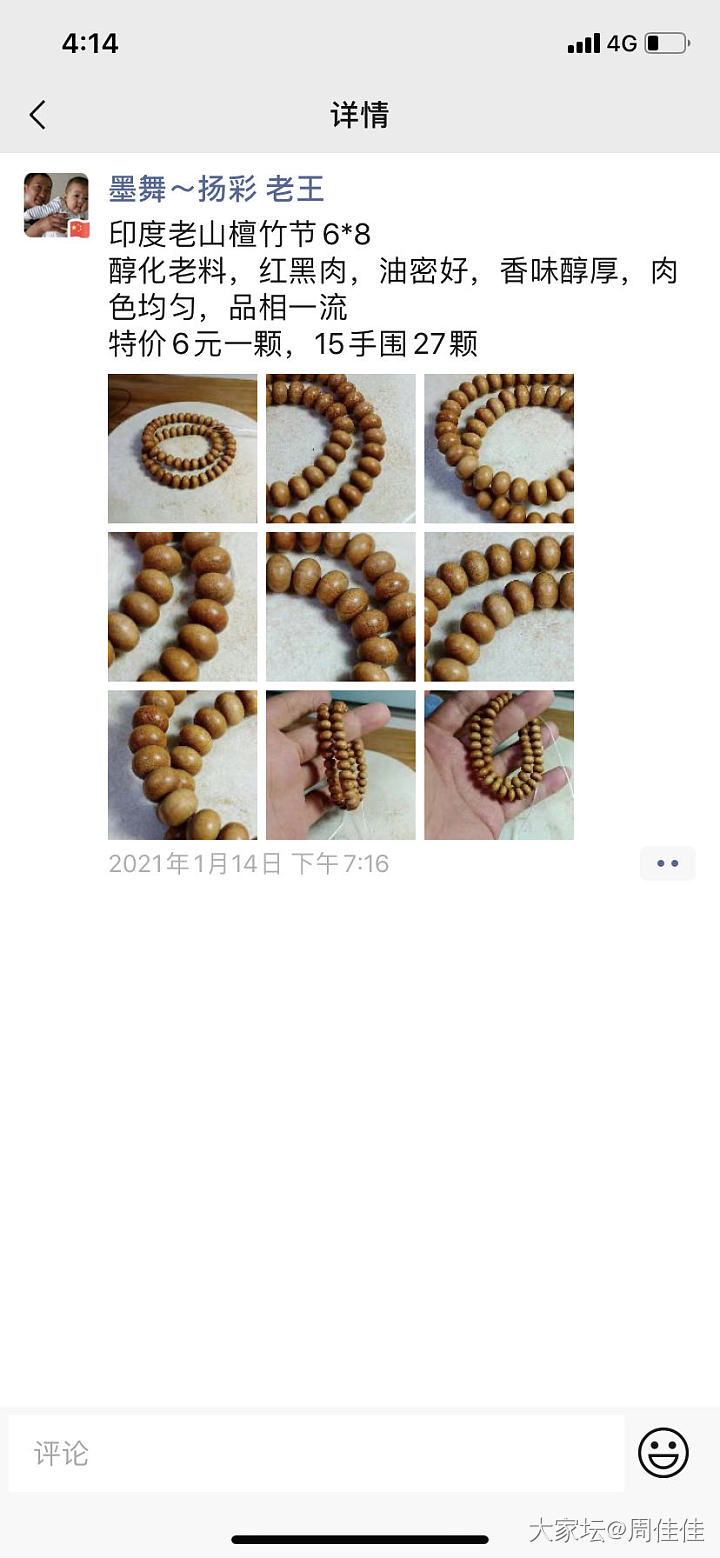The width and height of the screenshot is (720, 1558).
Task: Open the center photo of the grid
Action: coord(340,606)
